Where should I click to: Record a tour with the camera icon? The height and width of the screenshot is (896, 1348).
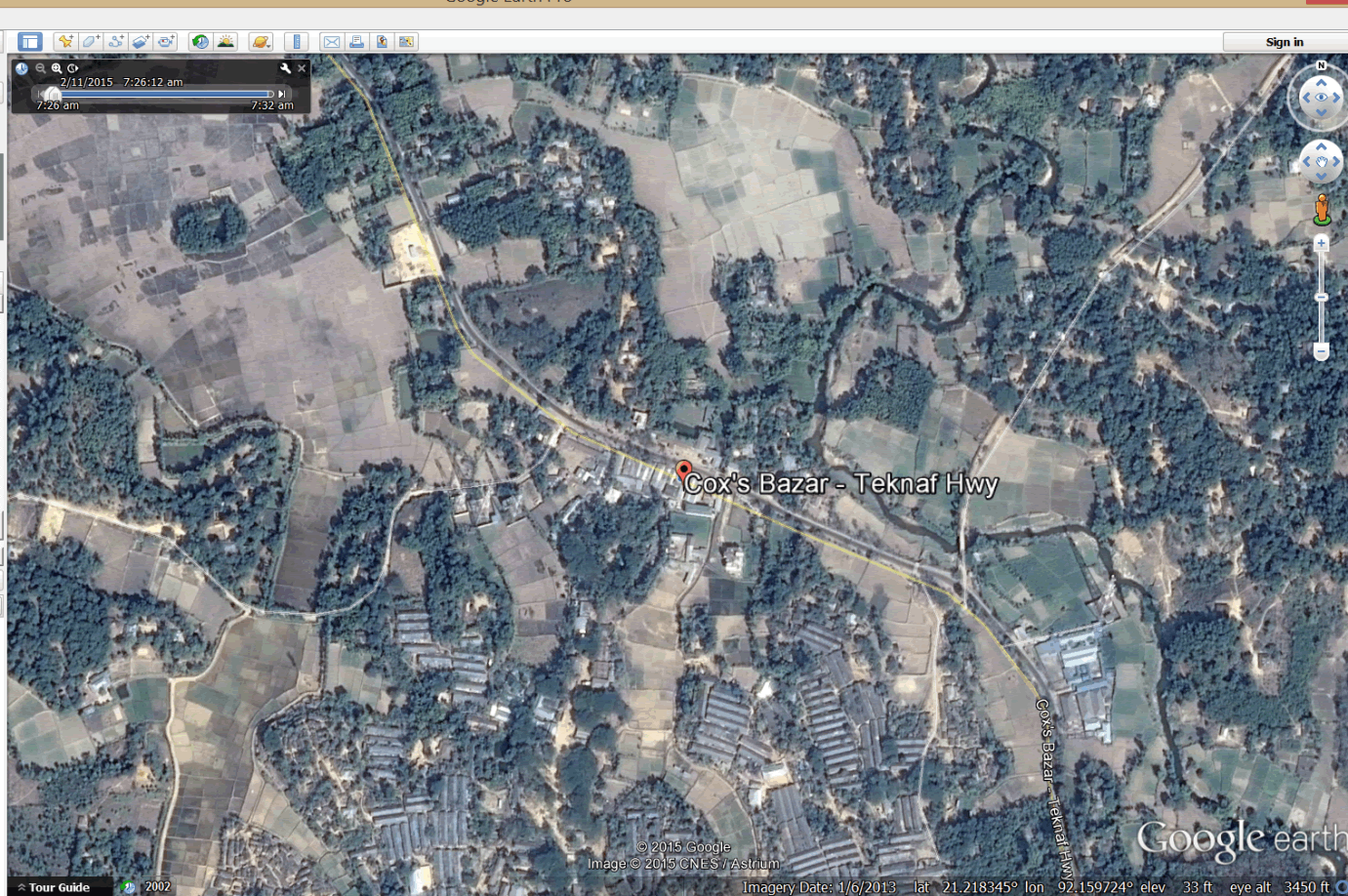[167, 41]
